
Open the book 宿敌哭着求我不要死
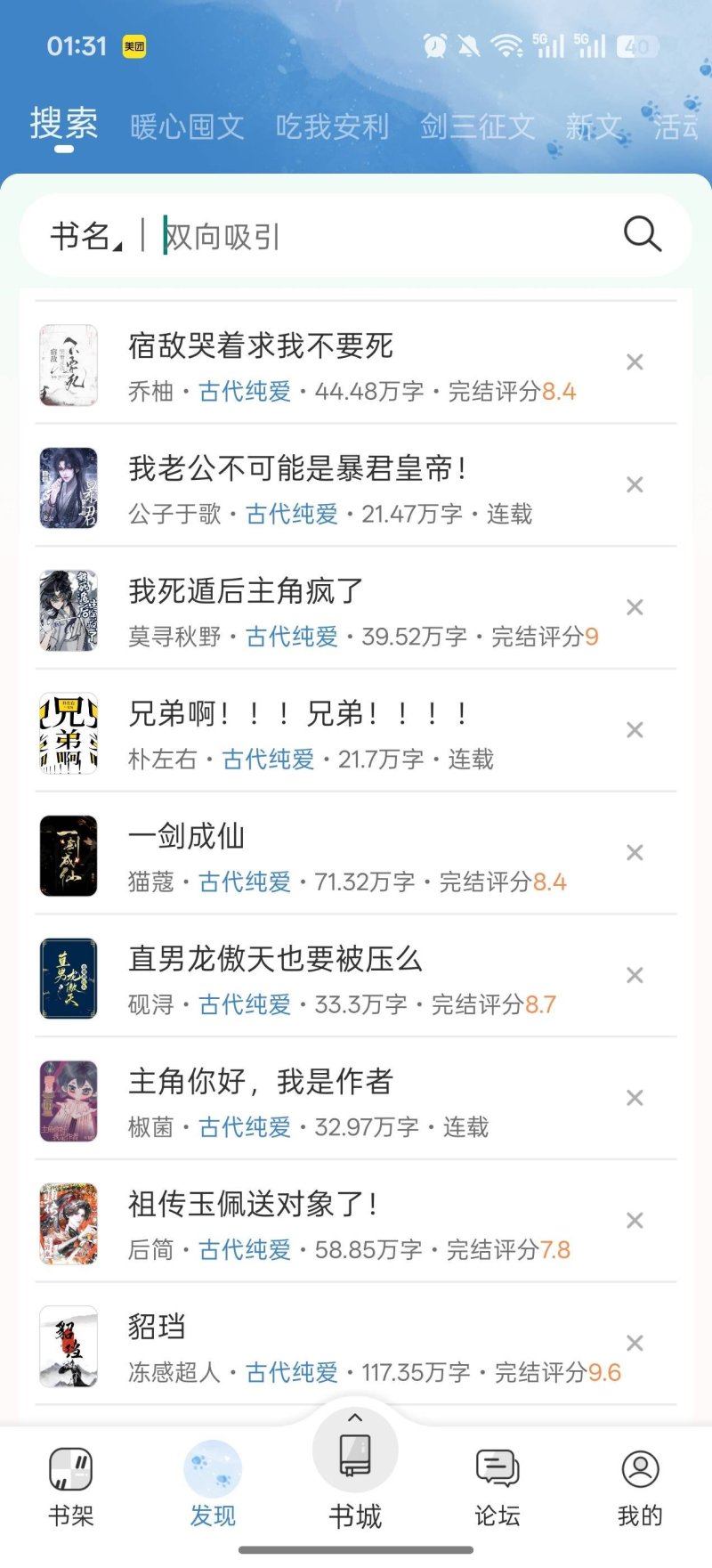[261, 346]
